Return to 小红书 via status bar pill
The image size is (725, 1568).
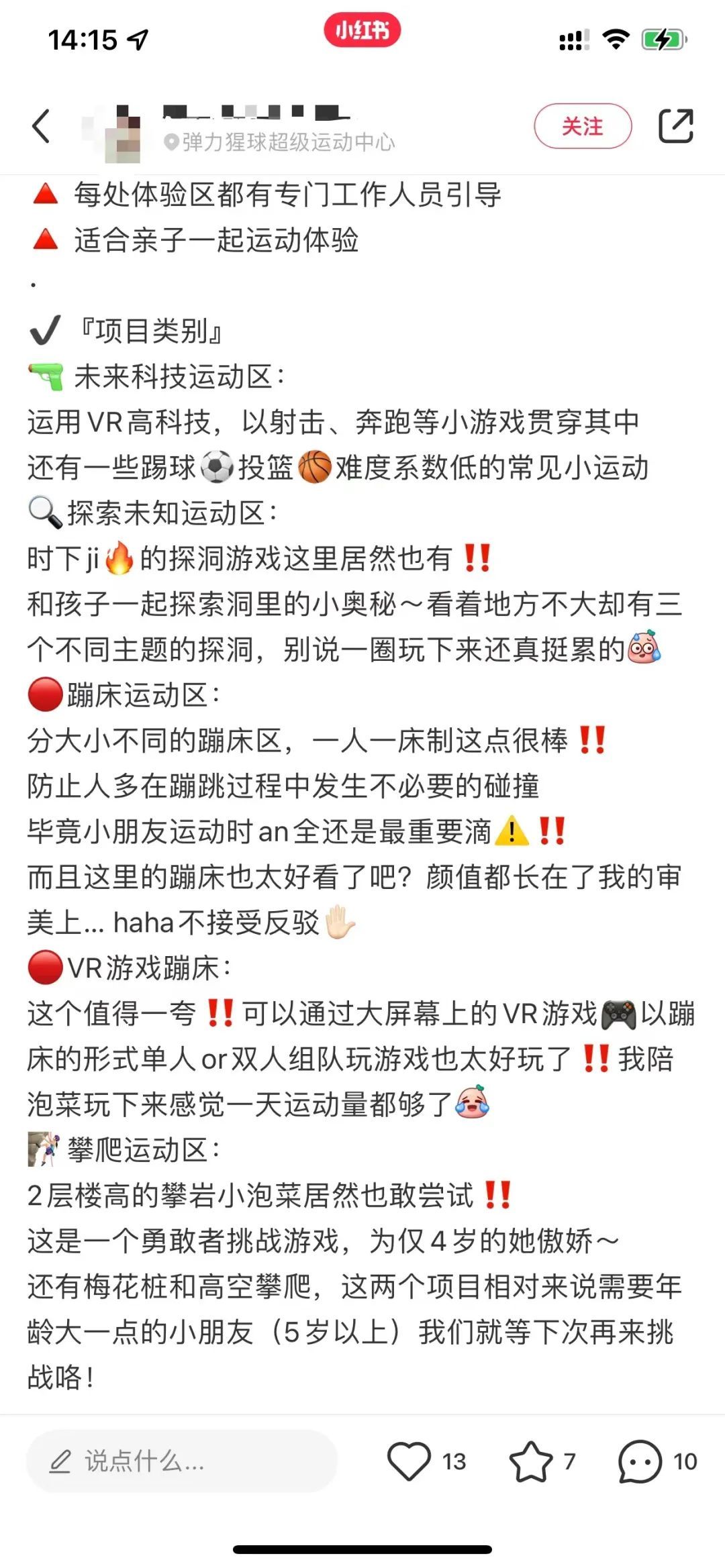pyautogui.click(x=362, y=31)
